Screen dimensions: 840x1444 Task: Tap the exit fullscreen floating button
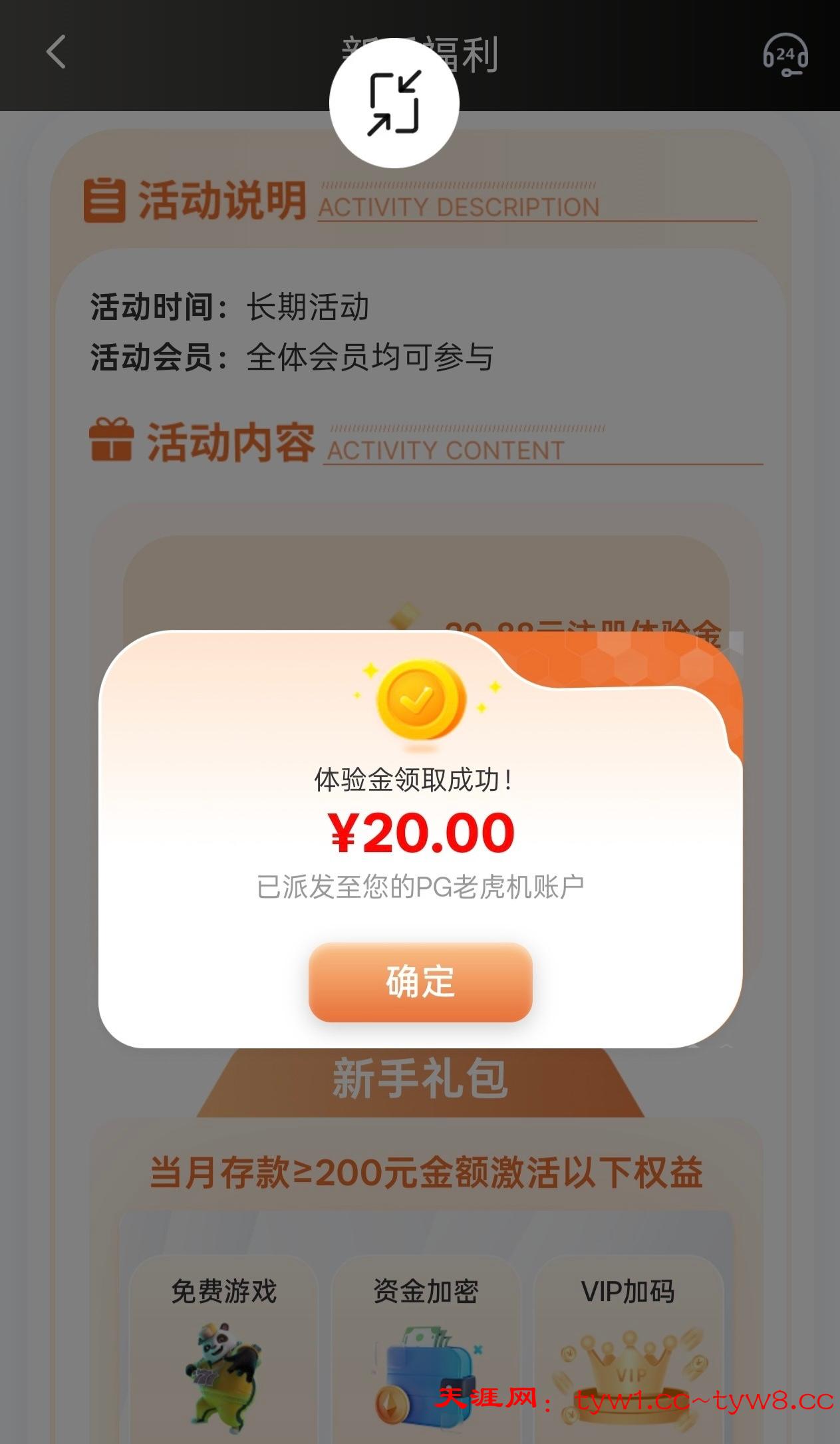(x=394, y=104)
